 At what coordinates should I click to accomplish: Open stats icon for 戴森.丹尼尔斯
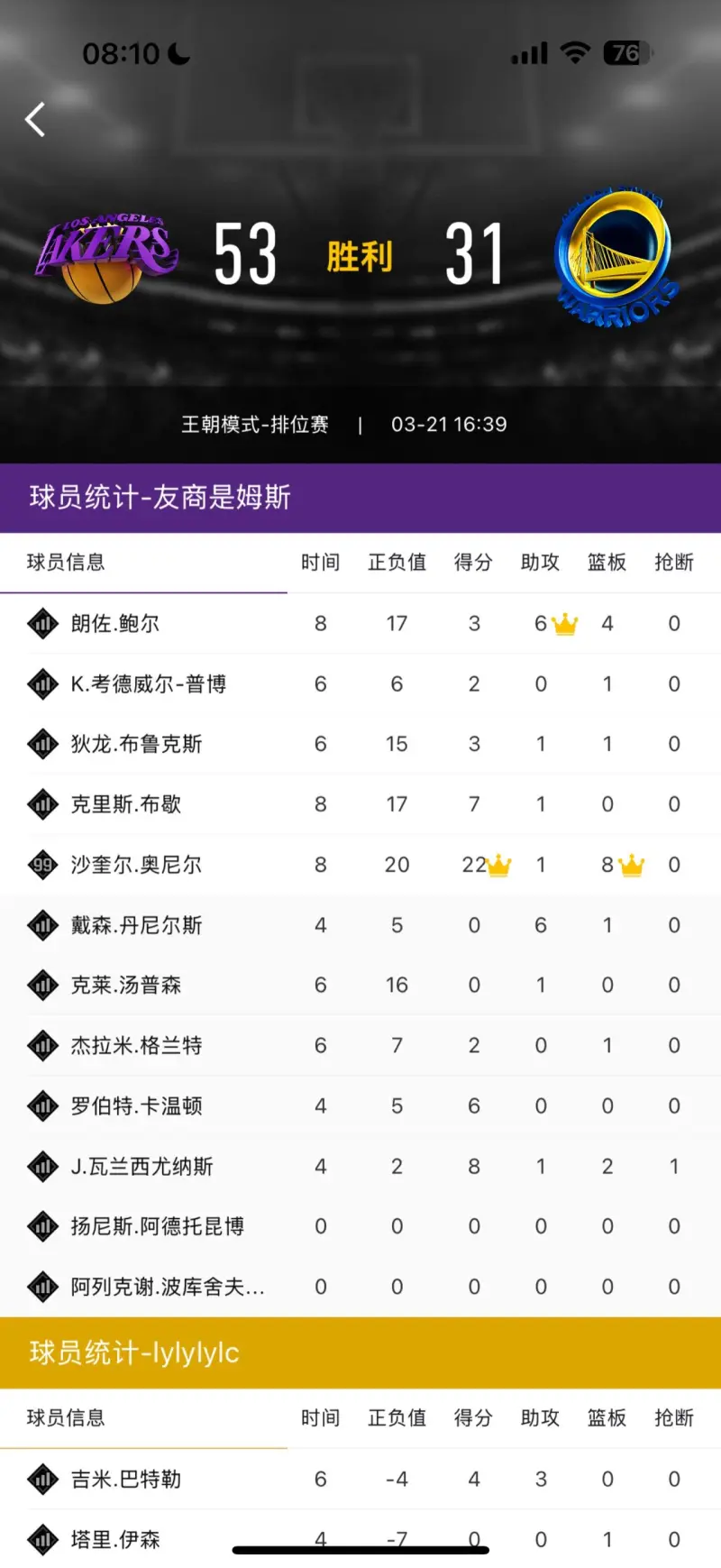42,925
